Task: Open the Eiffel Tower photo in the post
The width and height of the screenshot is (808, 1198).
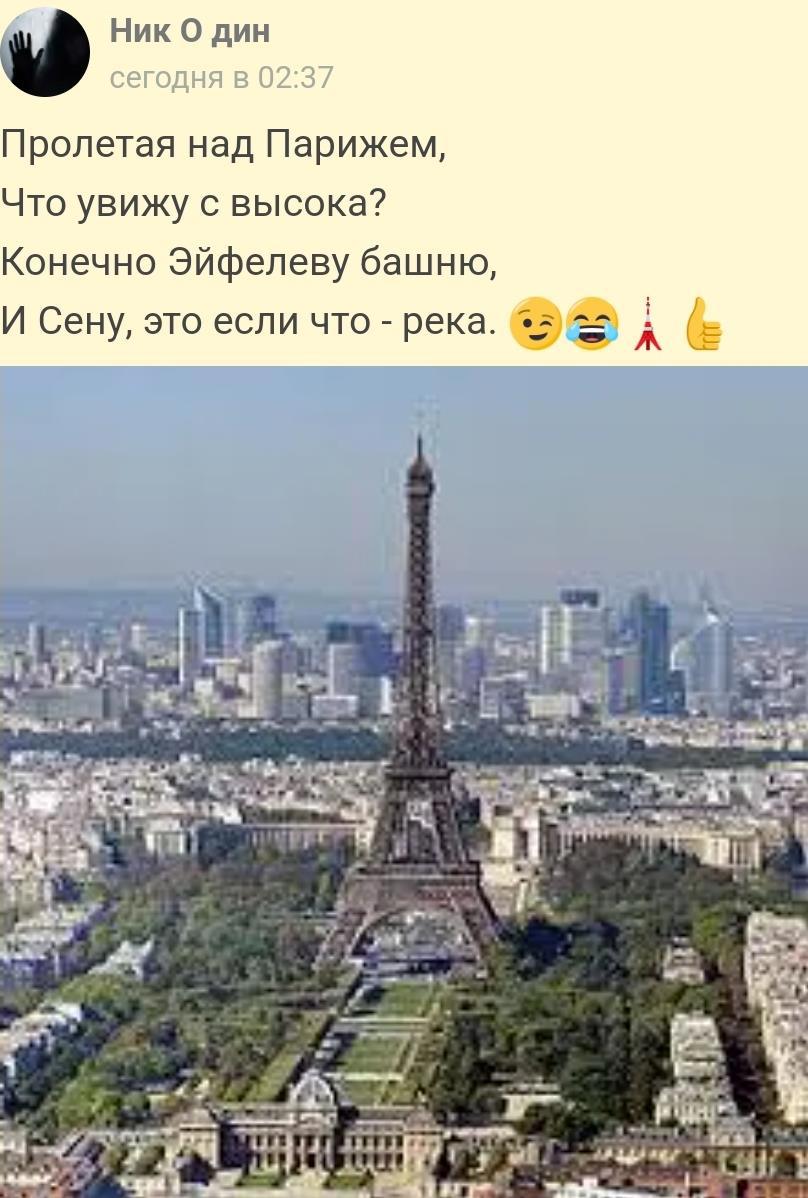Action: (404, 780)
